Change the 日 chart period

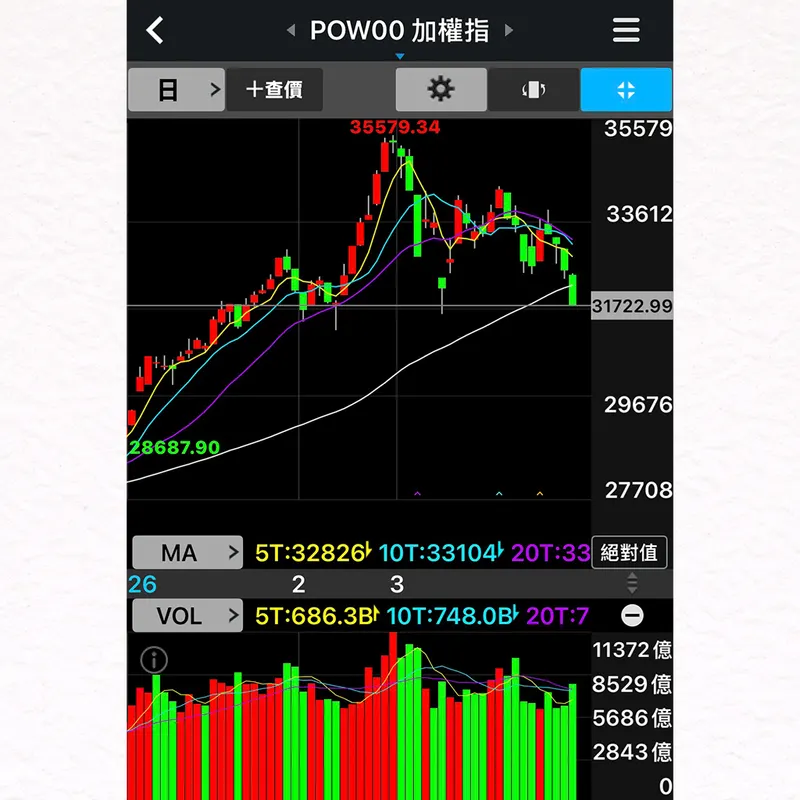click(176, 90)
